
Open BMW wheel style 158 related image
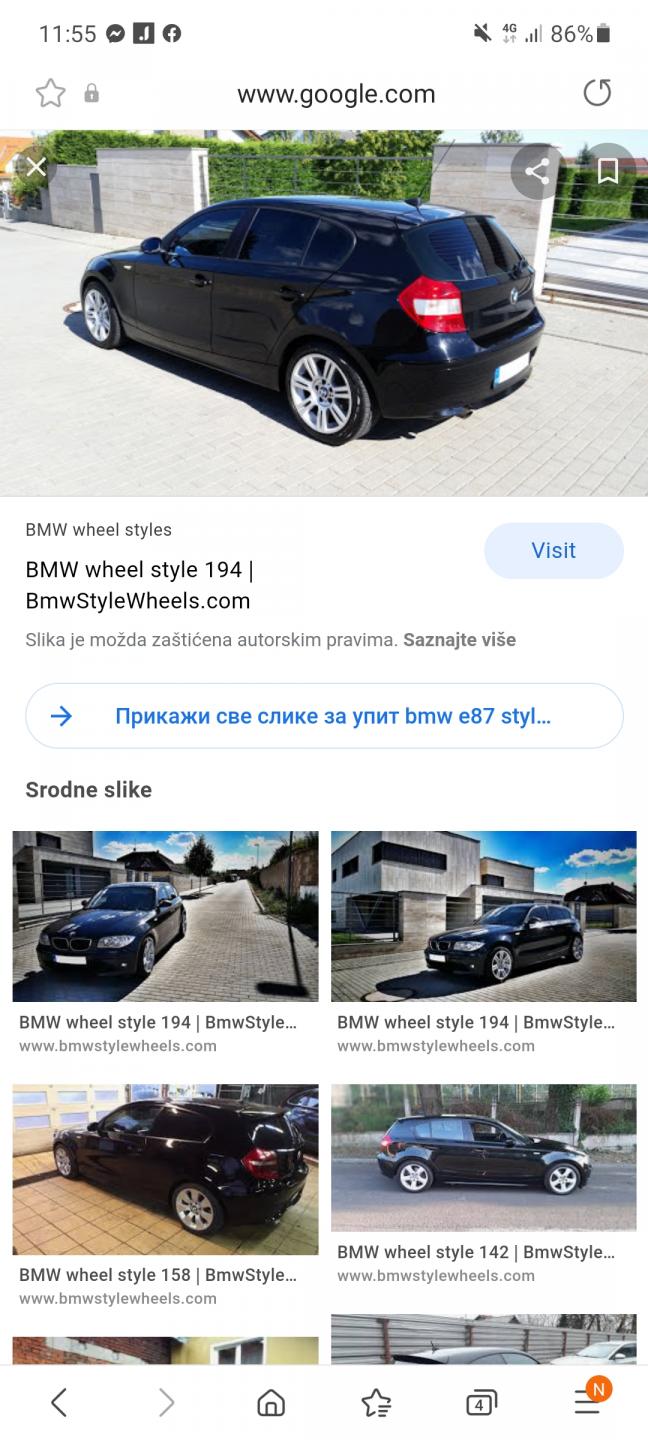click(165, 1170)
